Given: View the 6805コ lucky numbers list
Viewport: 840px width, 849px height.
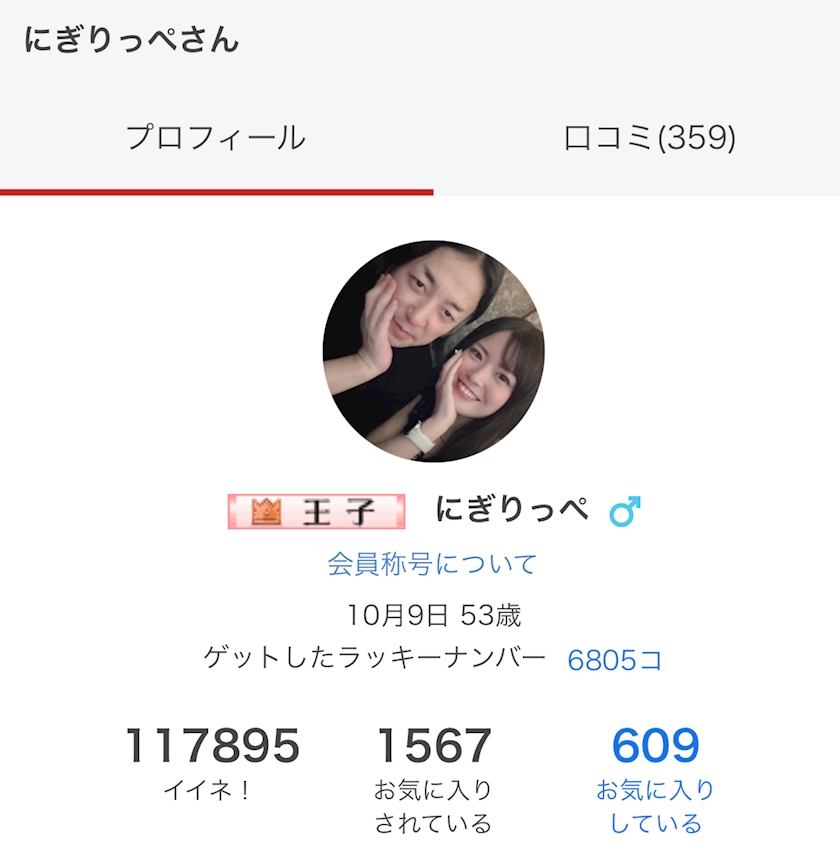Looking at the screenshot, I should pos(614,660).
